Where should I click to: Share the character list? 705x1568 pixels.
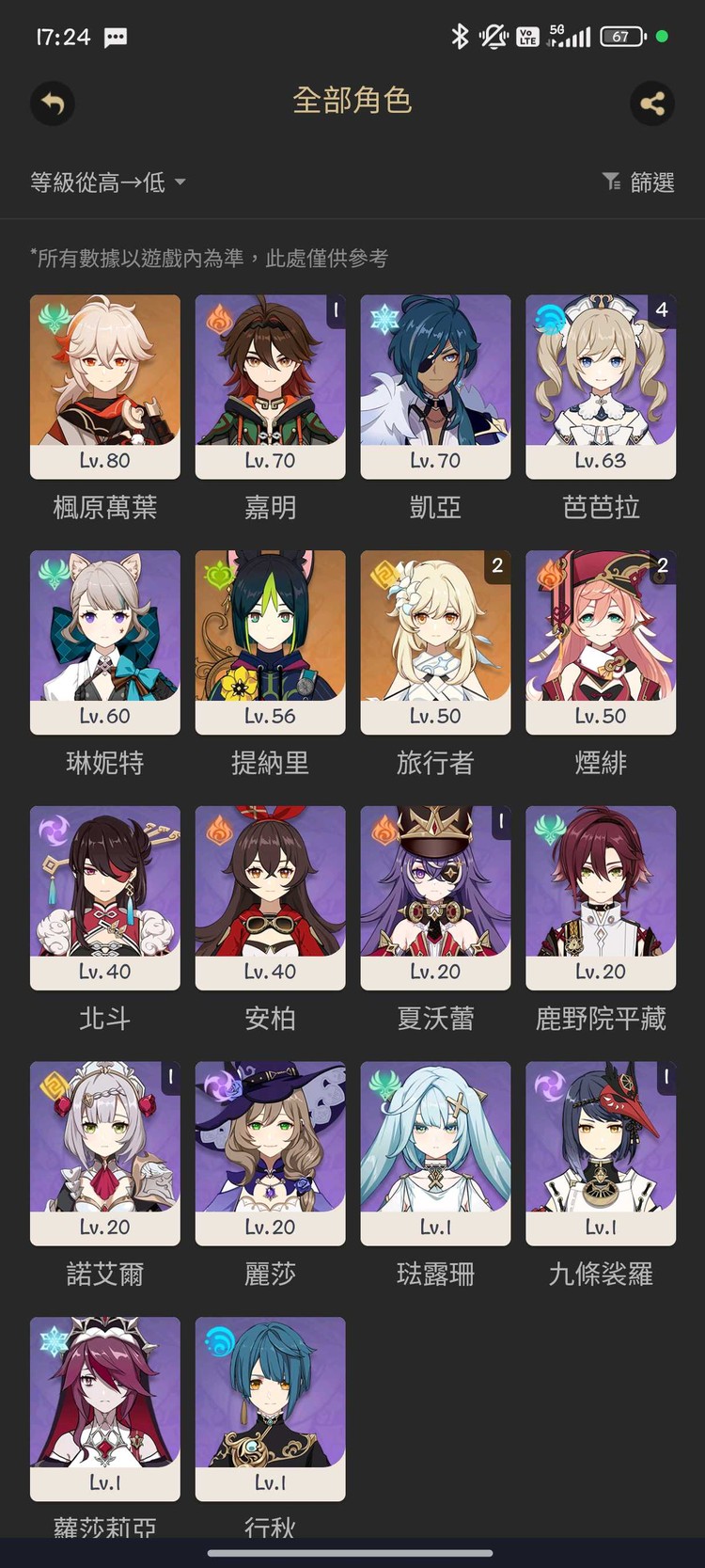[x=652, y=103]
